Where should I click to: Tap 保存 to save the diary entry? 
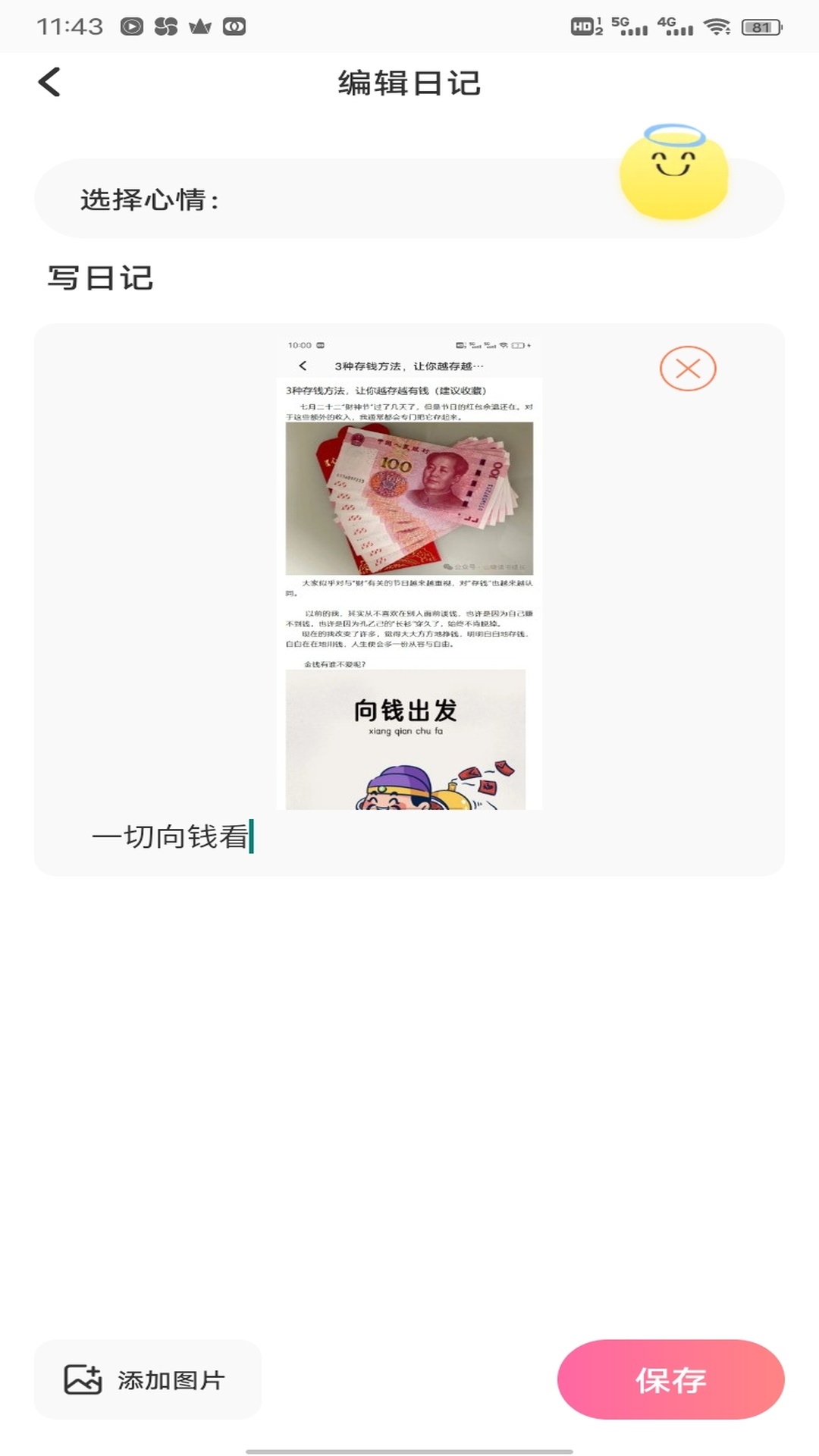point(670,1379)
